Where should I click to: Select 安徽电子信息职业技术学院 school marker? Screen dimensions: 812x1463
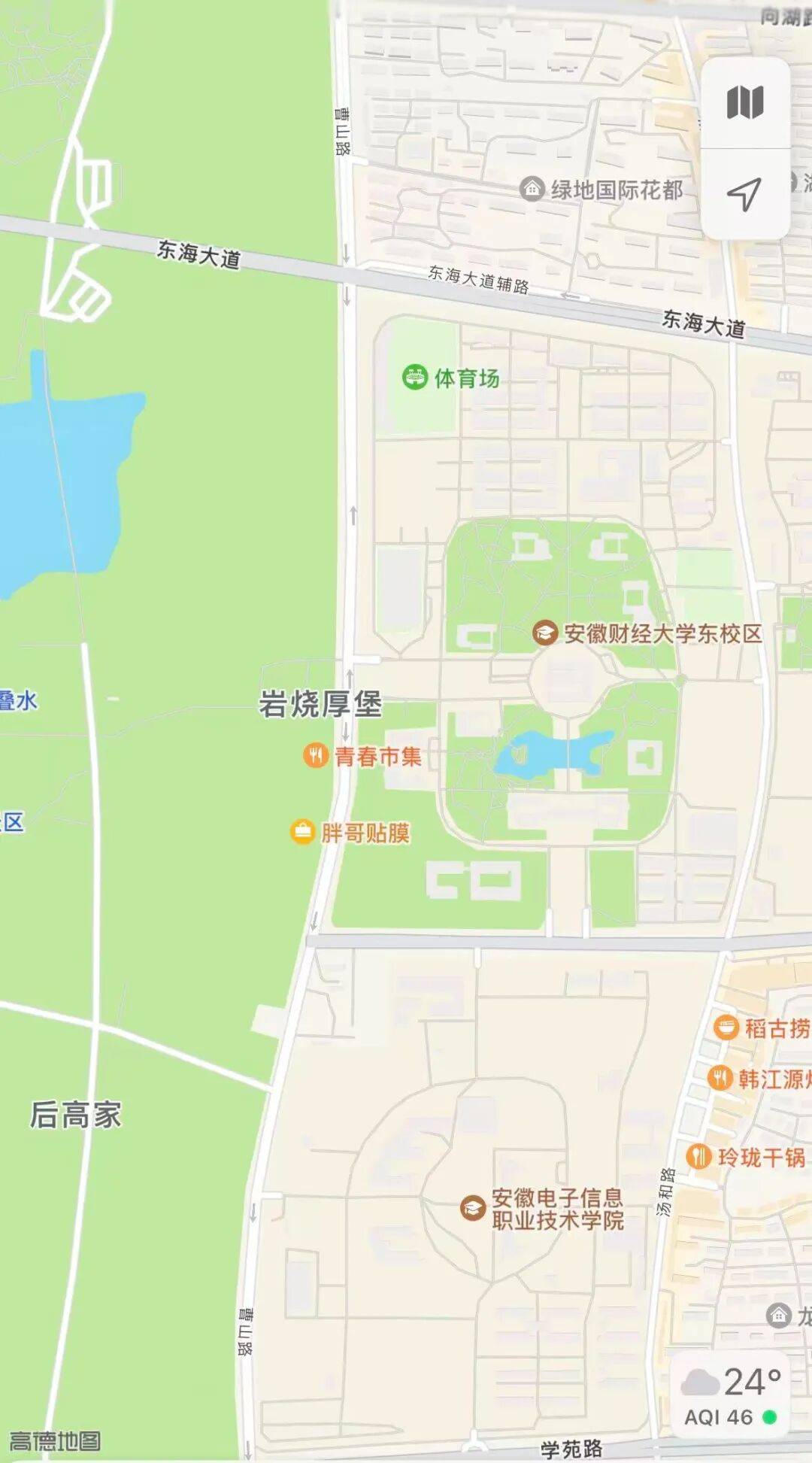473,1208
